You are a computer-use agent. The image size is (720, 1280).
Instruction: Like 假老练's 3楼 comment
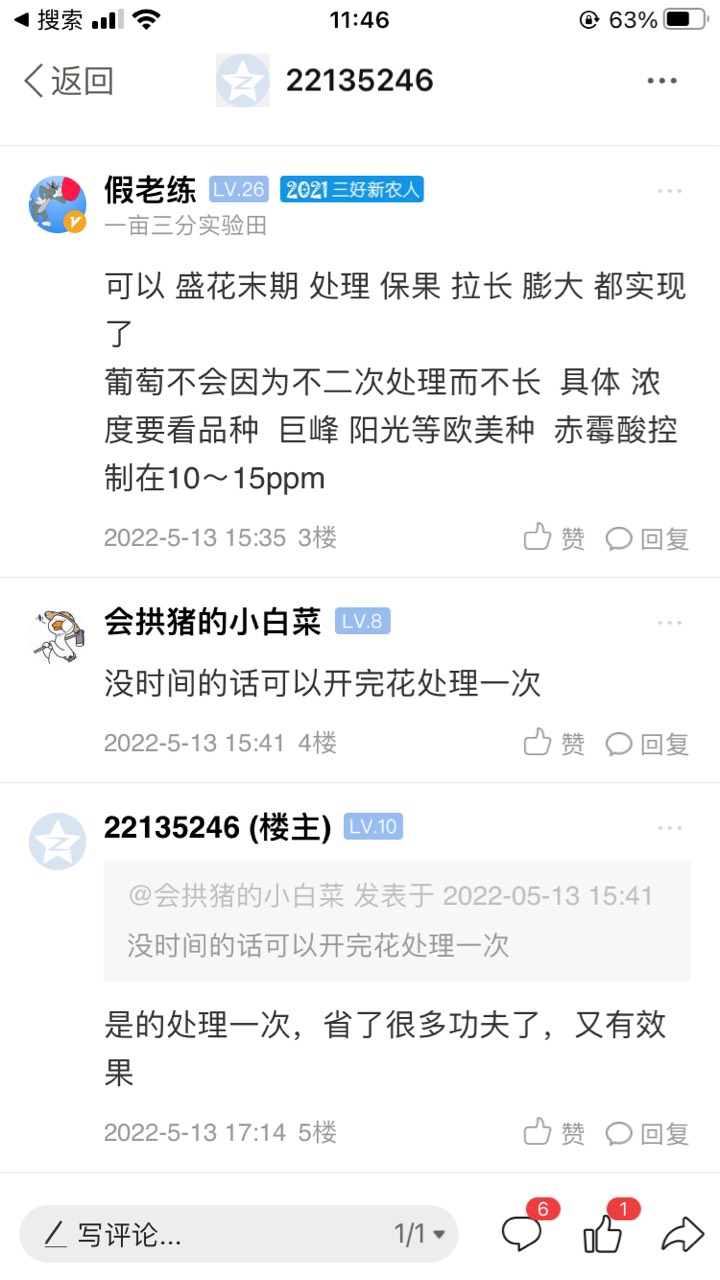point(555,538)
